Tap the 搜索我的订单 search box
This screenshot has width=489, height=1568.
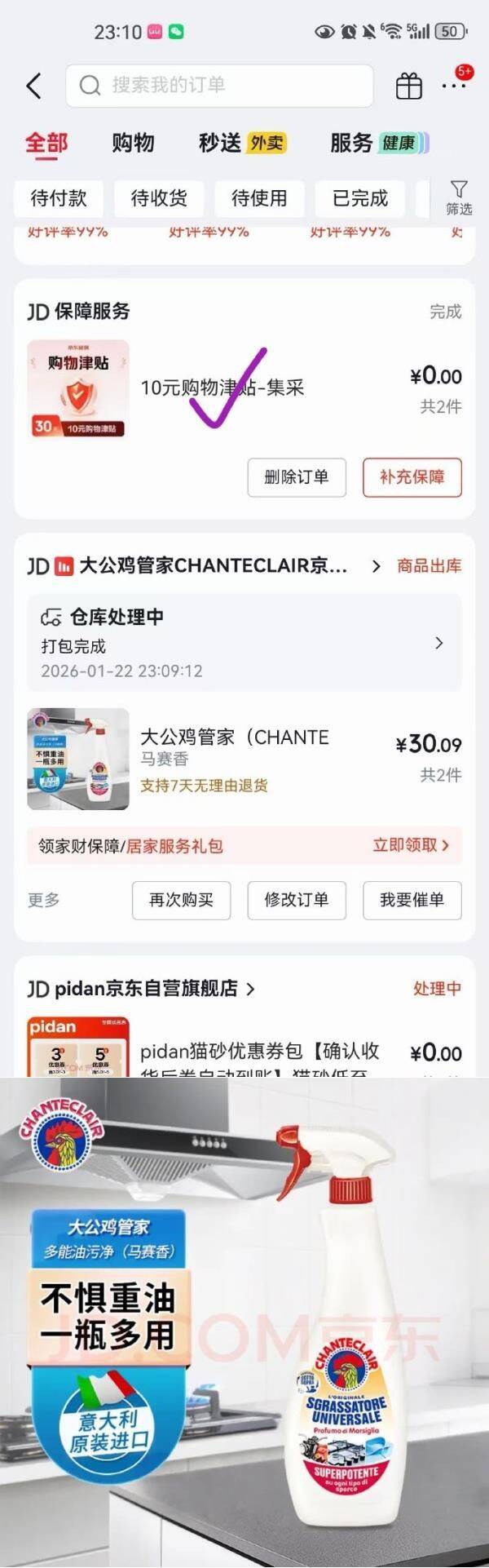[218, 86]
